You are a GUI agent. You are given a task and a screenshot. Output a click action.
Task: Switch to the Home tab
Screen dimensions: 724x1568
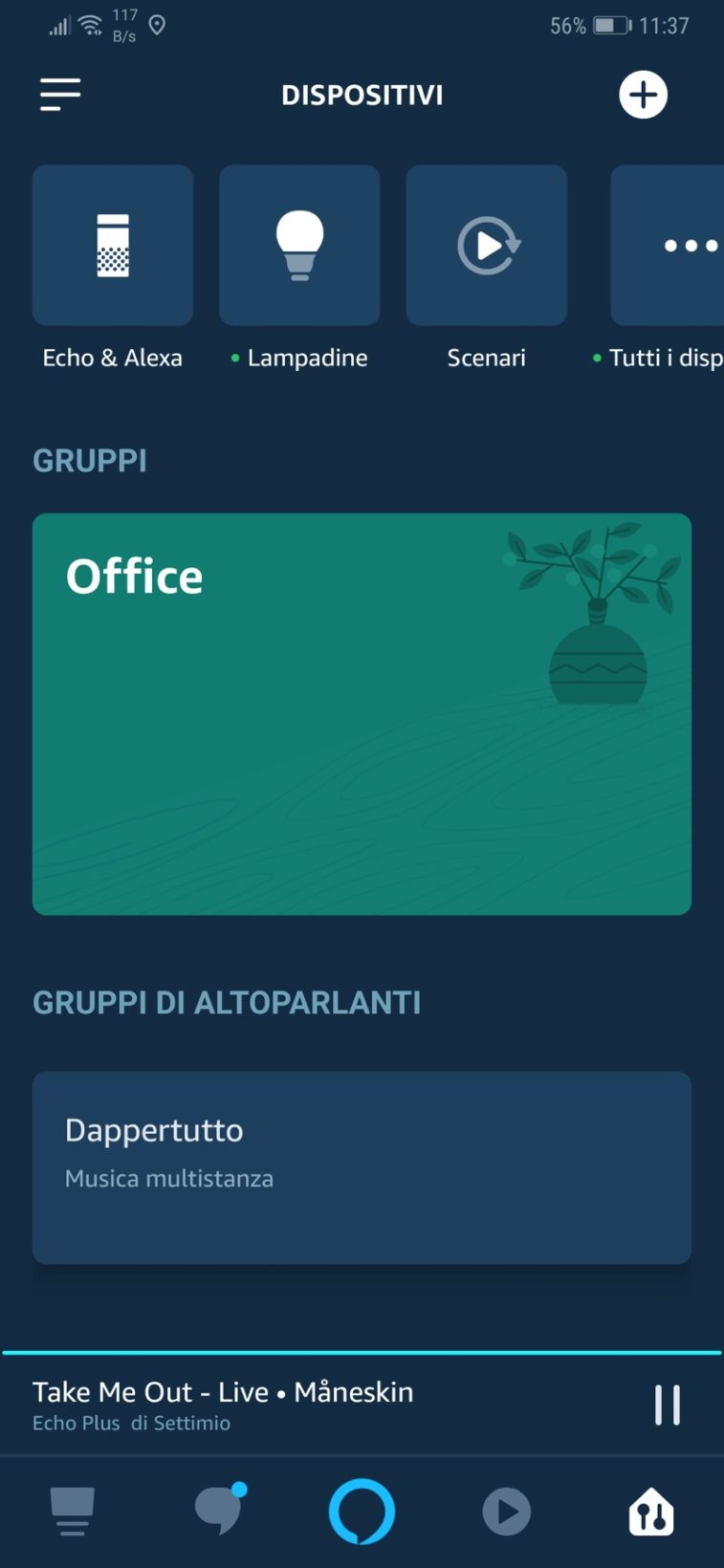72,1512
